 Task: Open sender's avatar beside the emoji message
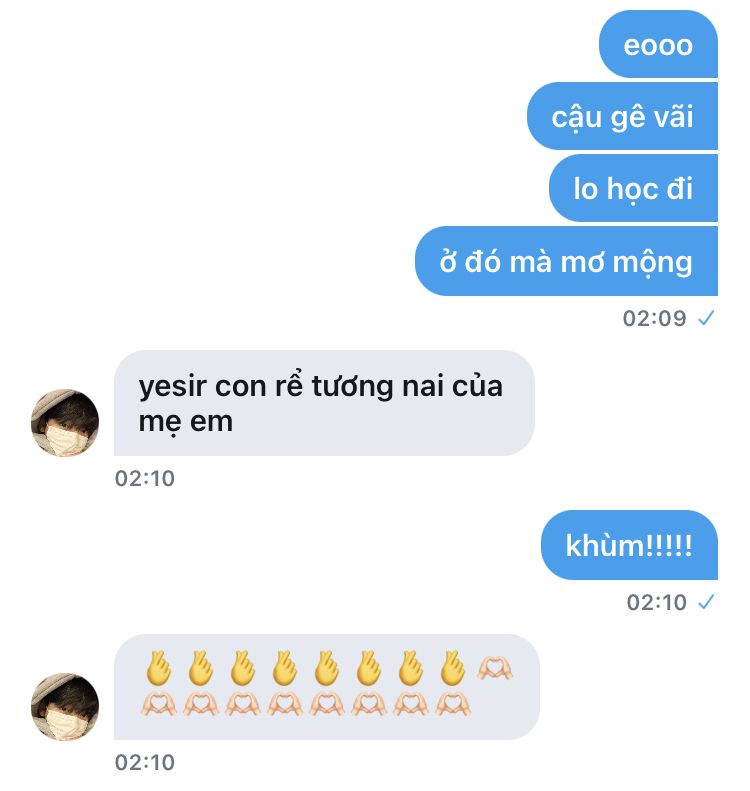(x=65, y=707)
